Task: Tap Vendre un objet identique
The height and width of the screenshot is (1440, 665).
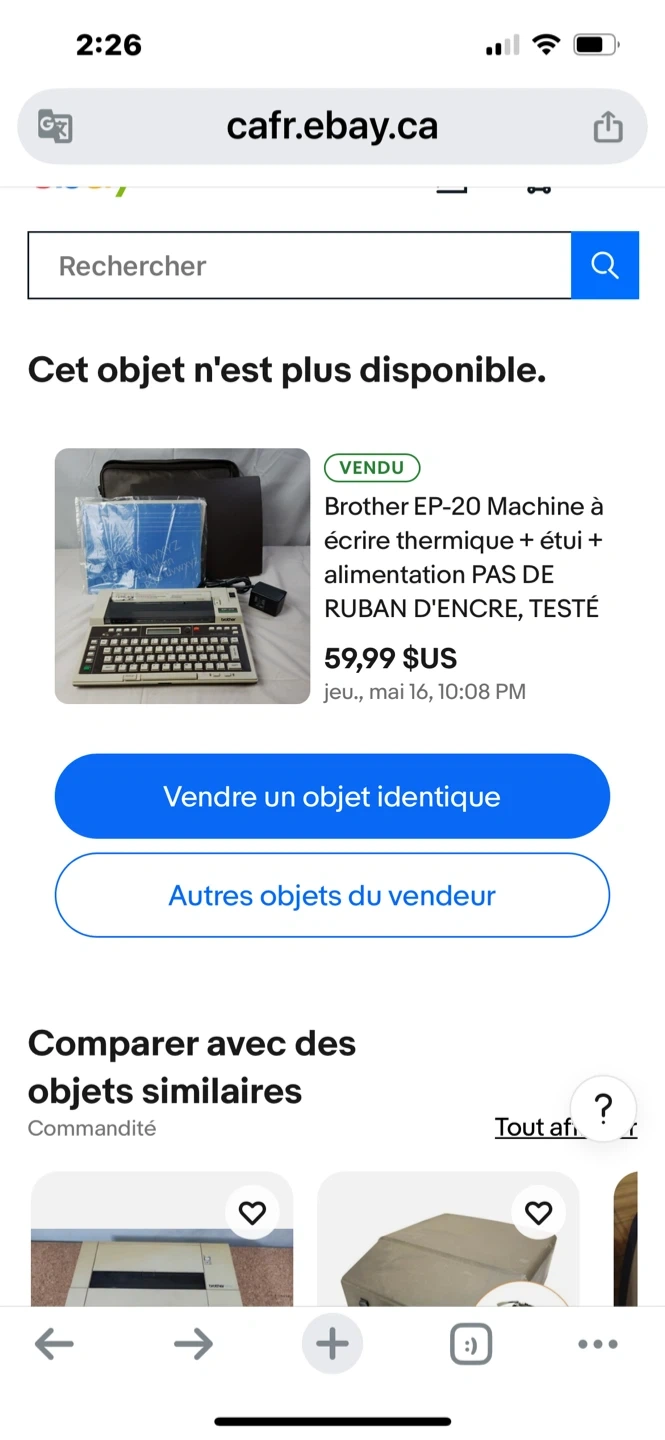Action: (332, 797)
